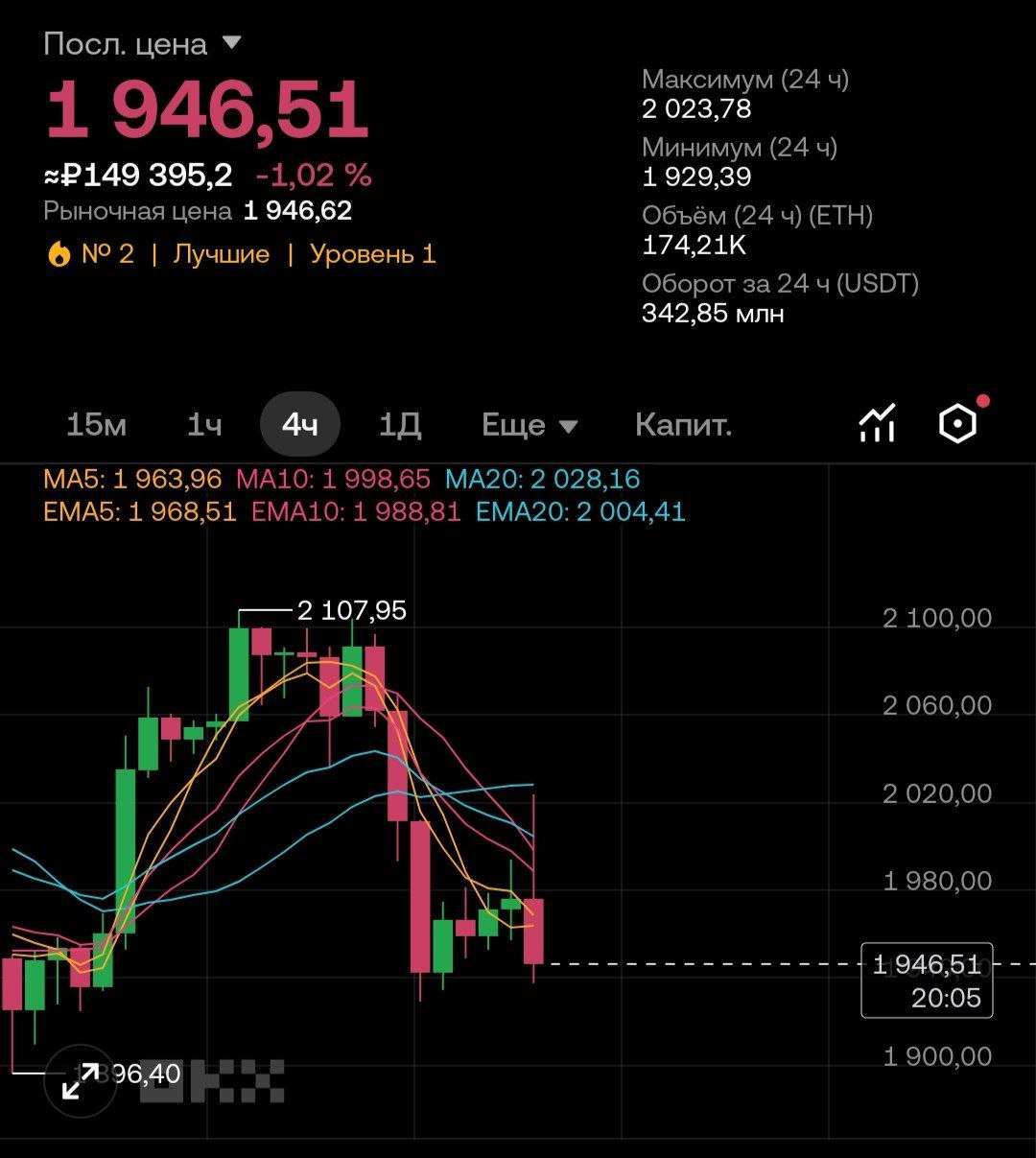Open the Уровень 1 tag link
Screen dimensions: 1036x1158
pos(373,254)
